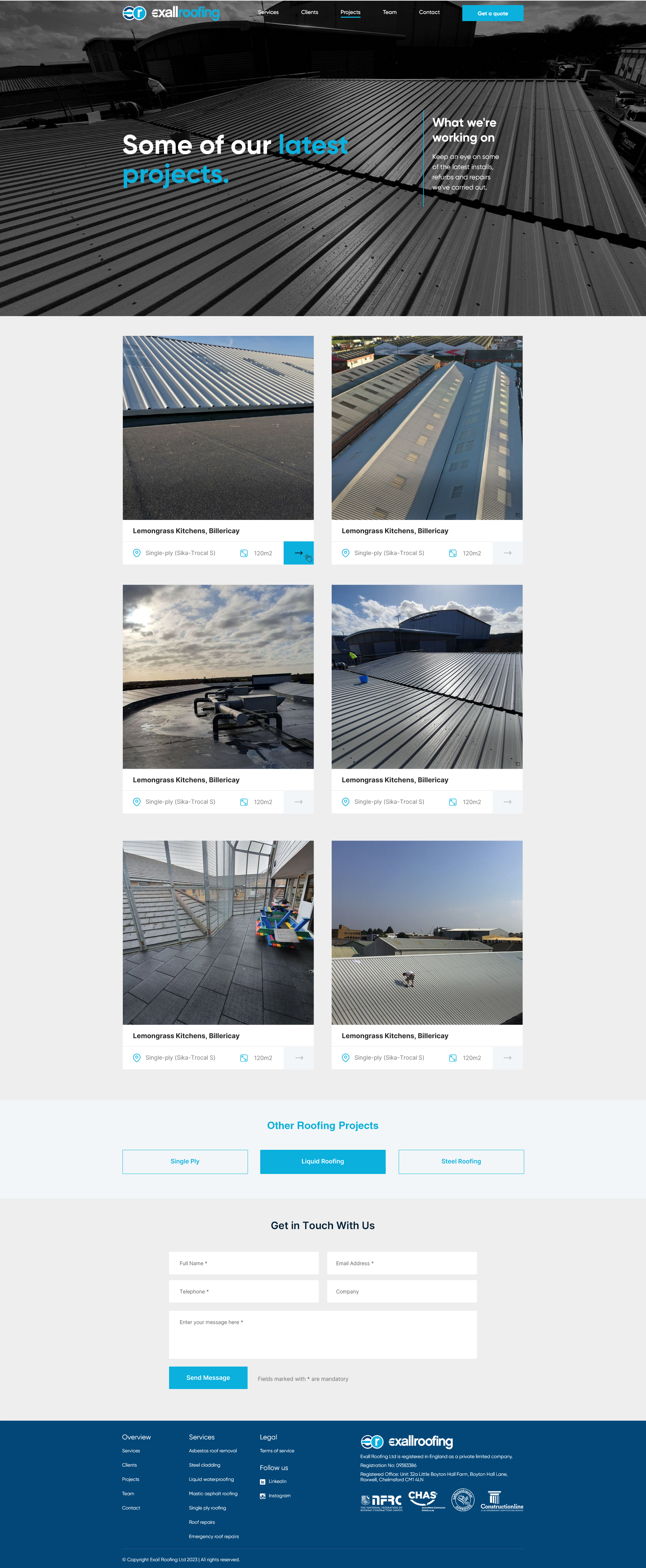The image size is (646, 1568).
Task: Select the Steel Roofing projects button
Action: pyautogui.click(x=461, y=1161)
